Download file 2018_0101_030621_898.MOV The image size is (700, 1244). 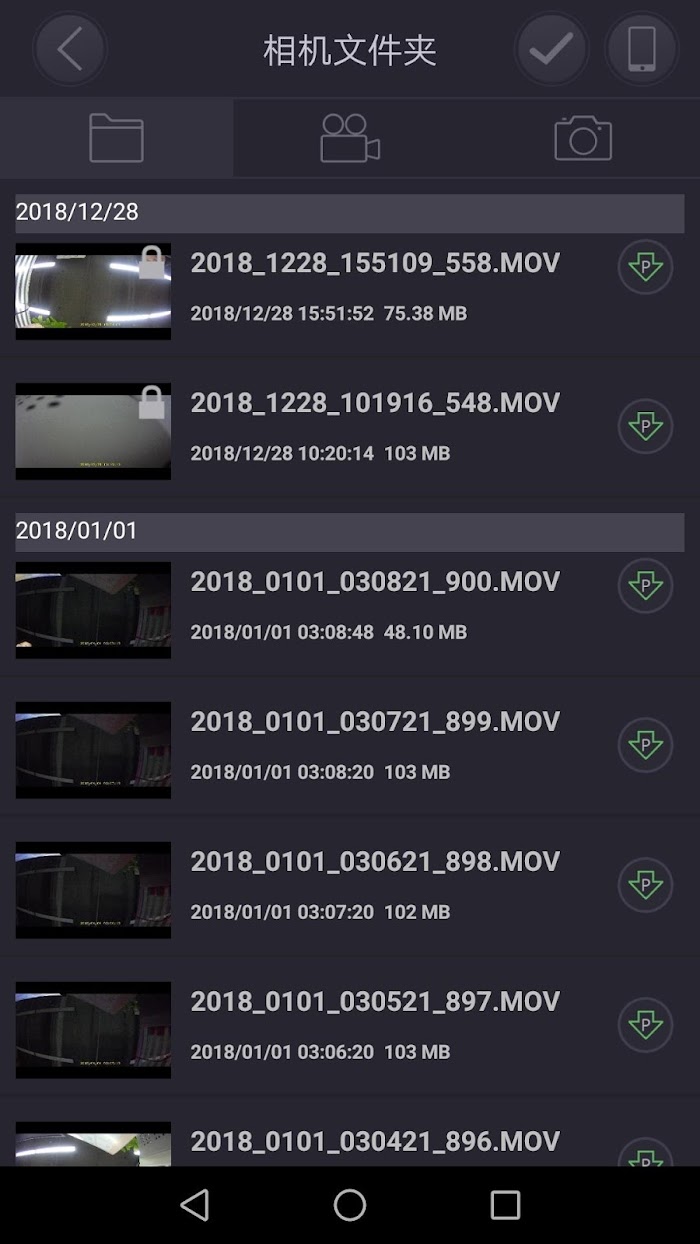(645, 885)
